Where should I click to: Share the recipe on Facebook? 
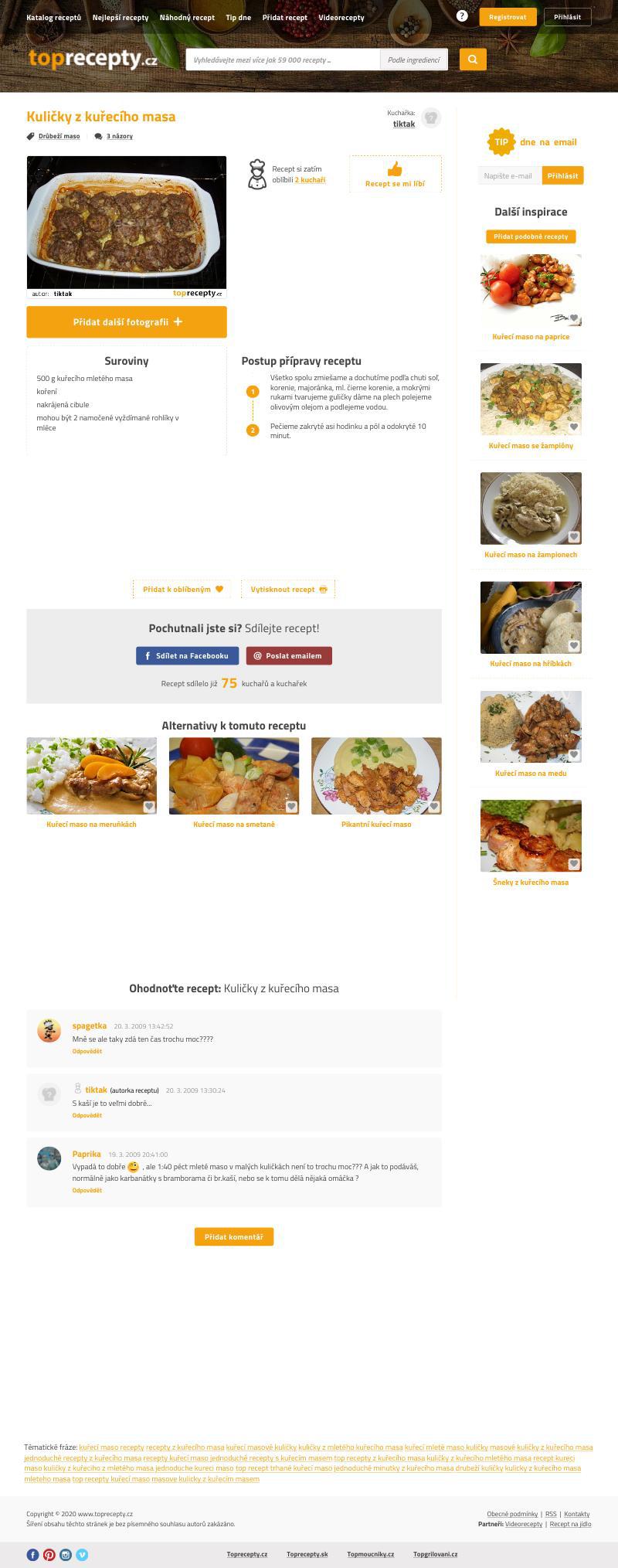click(188, 655)
